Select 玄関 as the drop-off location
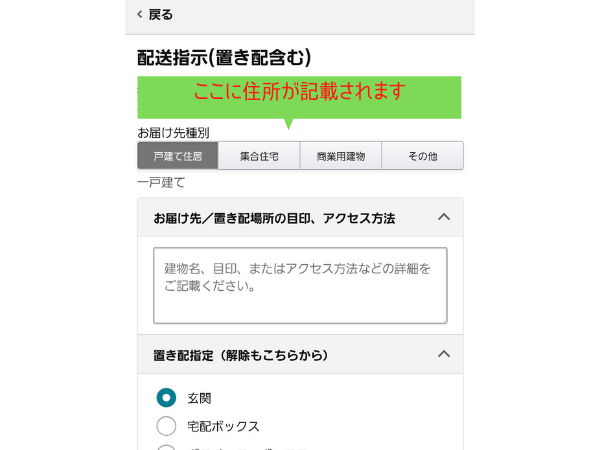The width and height of the screenshot is (600, 450). pos(167,398)
